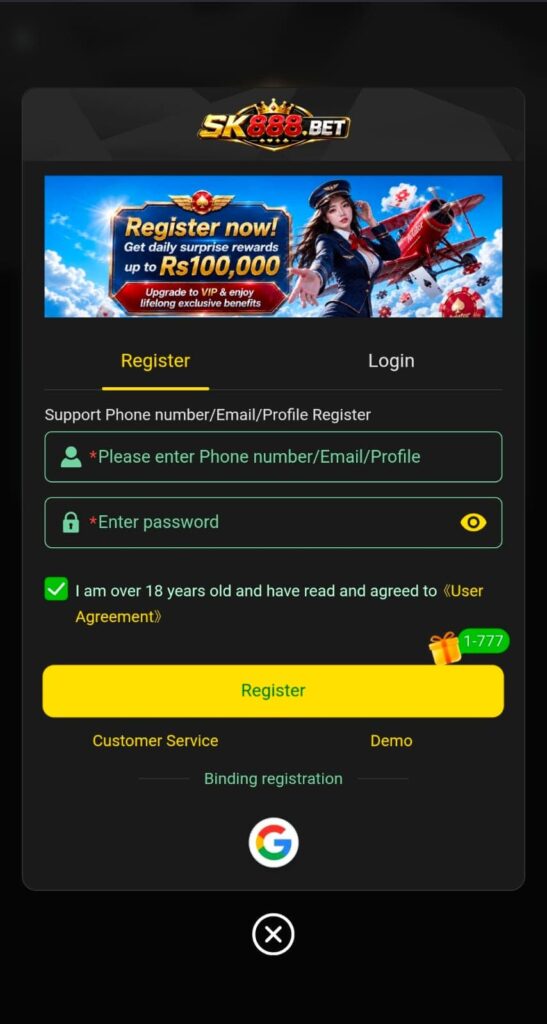Open the Register now promo banner

[x=273, y=246]
